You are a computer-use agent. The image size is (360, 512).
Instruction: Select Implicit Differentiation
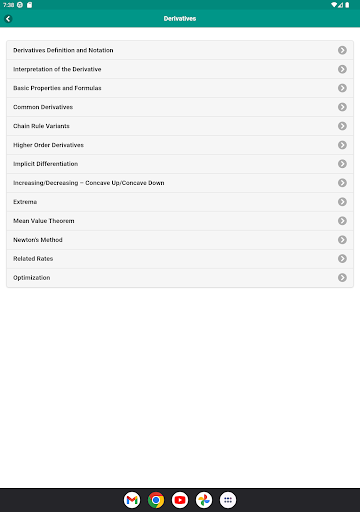click(x=180, y=164)
